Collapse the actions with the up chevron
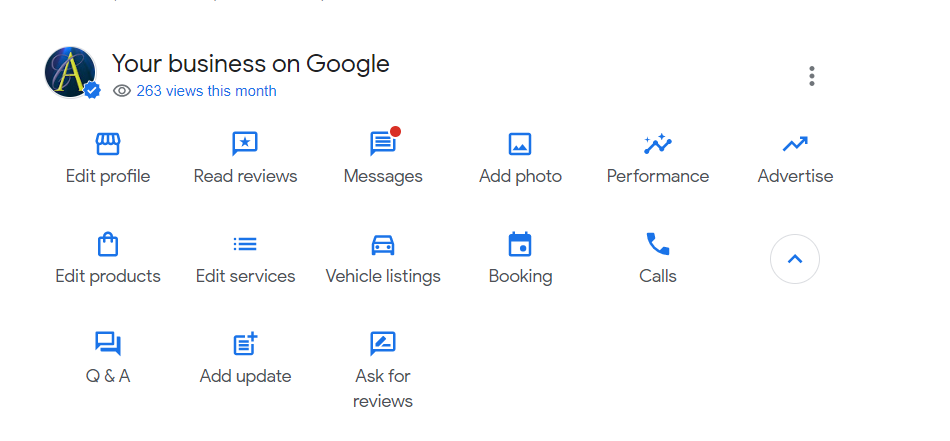 [x=795, y=259]
